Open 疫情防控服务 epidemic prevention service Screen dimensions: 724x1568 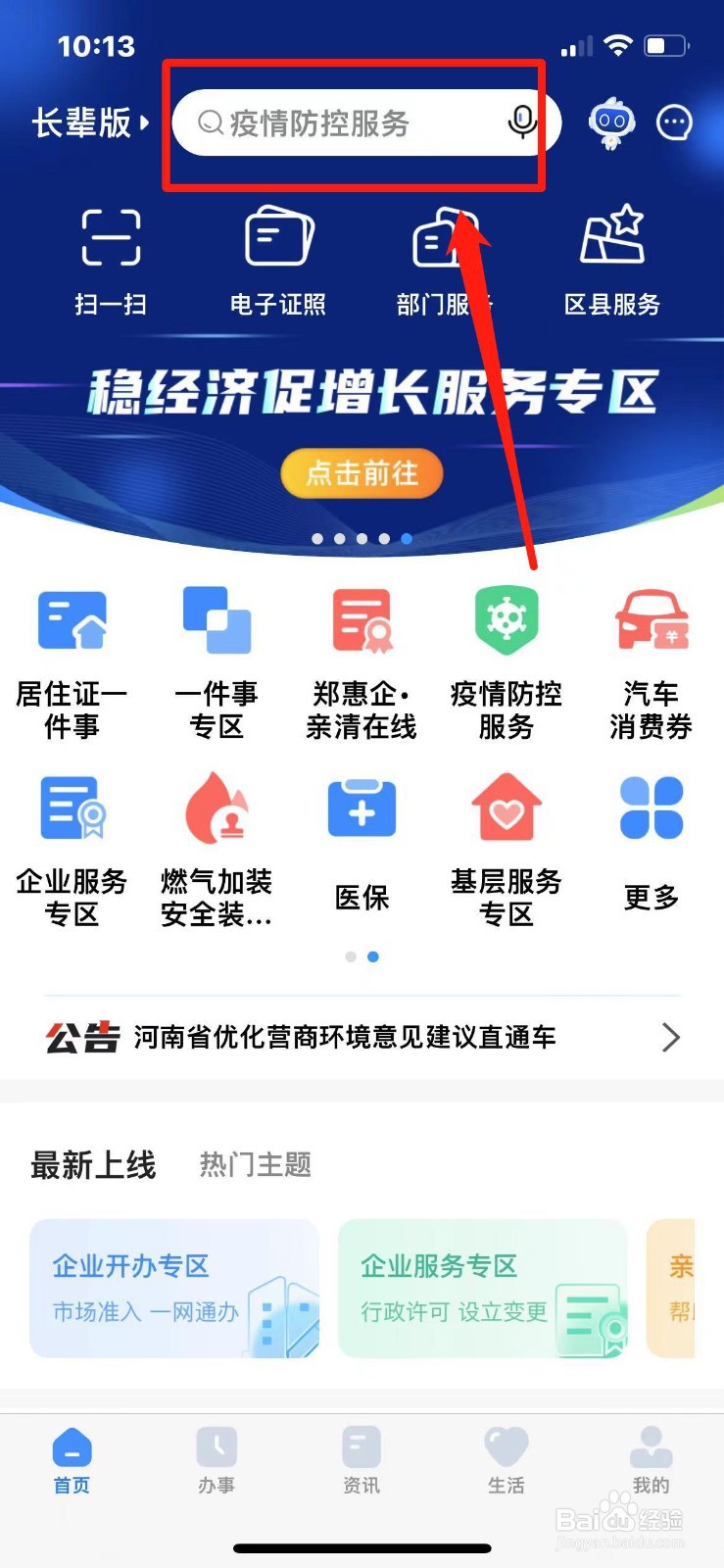pos(506,619)
